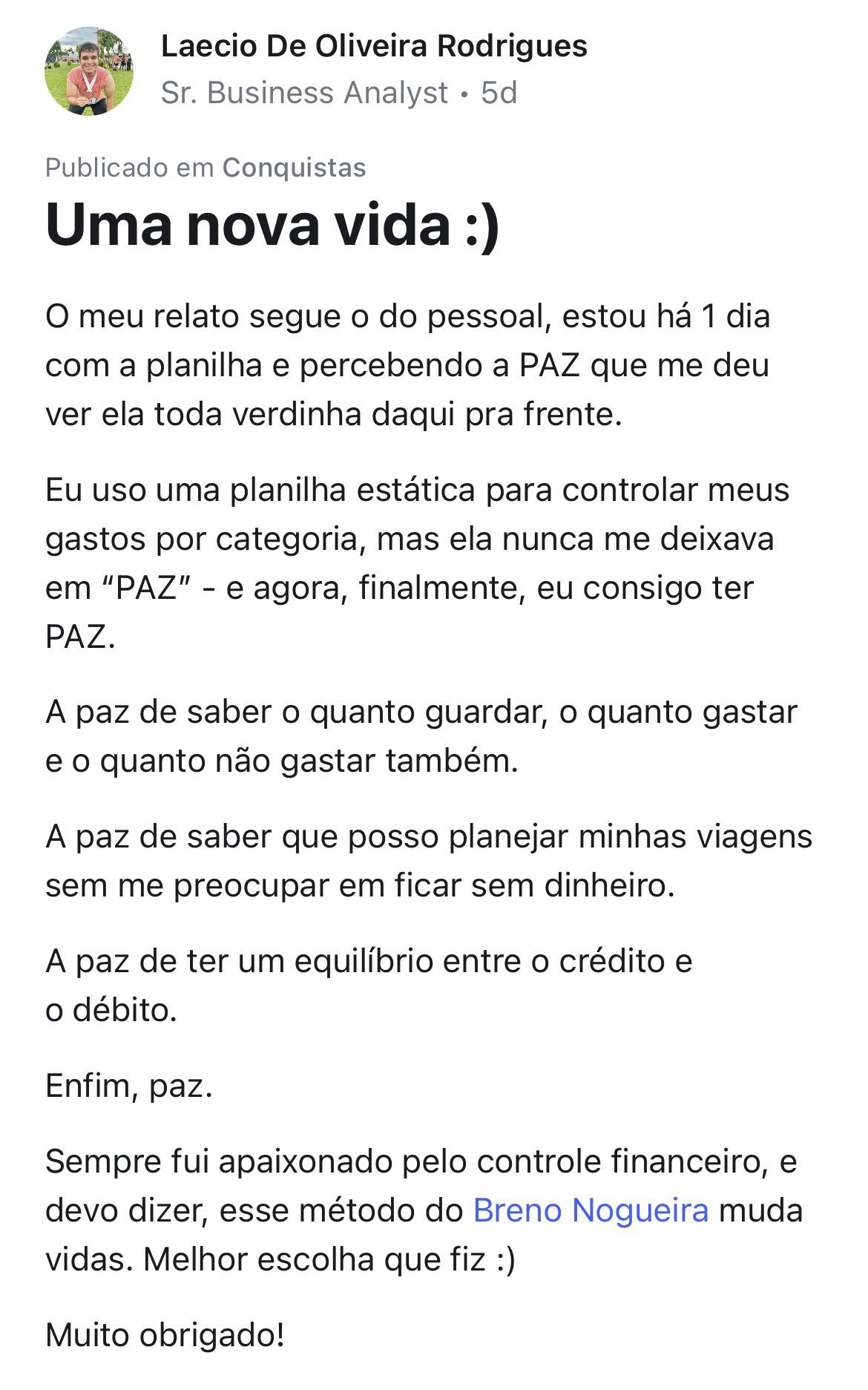Tap the author name Laecio De Oliveira Rodrigues
The height and width of the screenshot is (1390, 868).
(374, 47)
